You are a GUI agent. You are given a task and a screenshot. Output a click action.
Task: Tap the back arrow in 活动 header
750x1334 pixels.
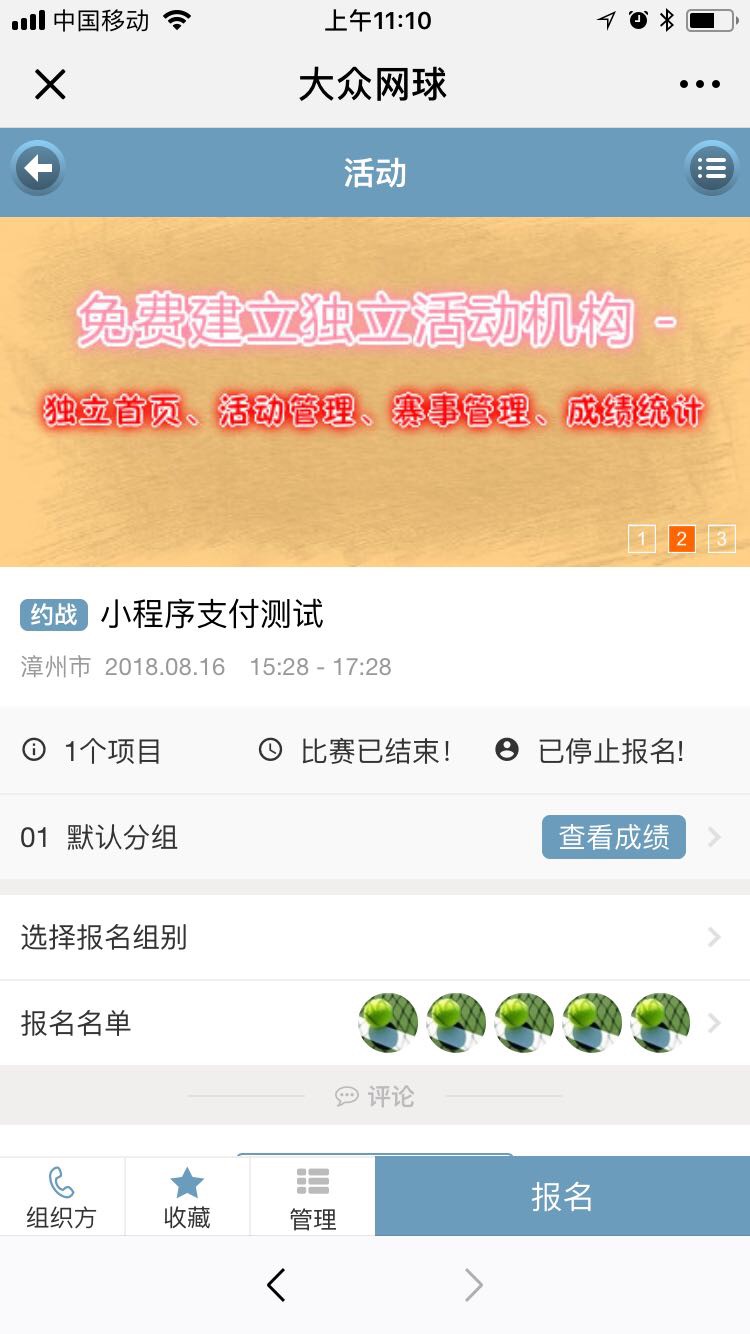pyautogui.click(x=38, y=170)
